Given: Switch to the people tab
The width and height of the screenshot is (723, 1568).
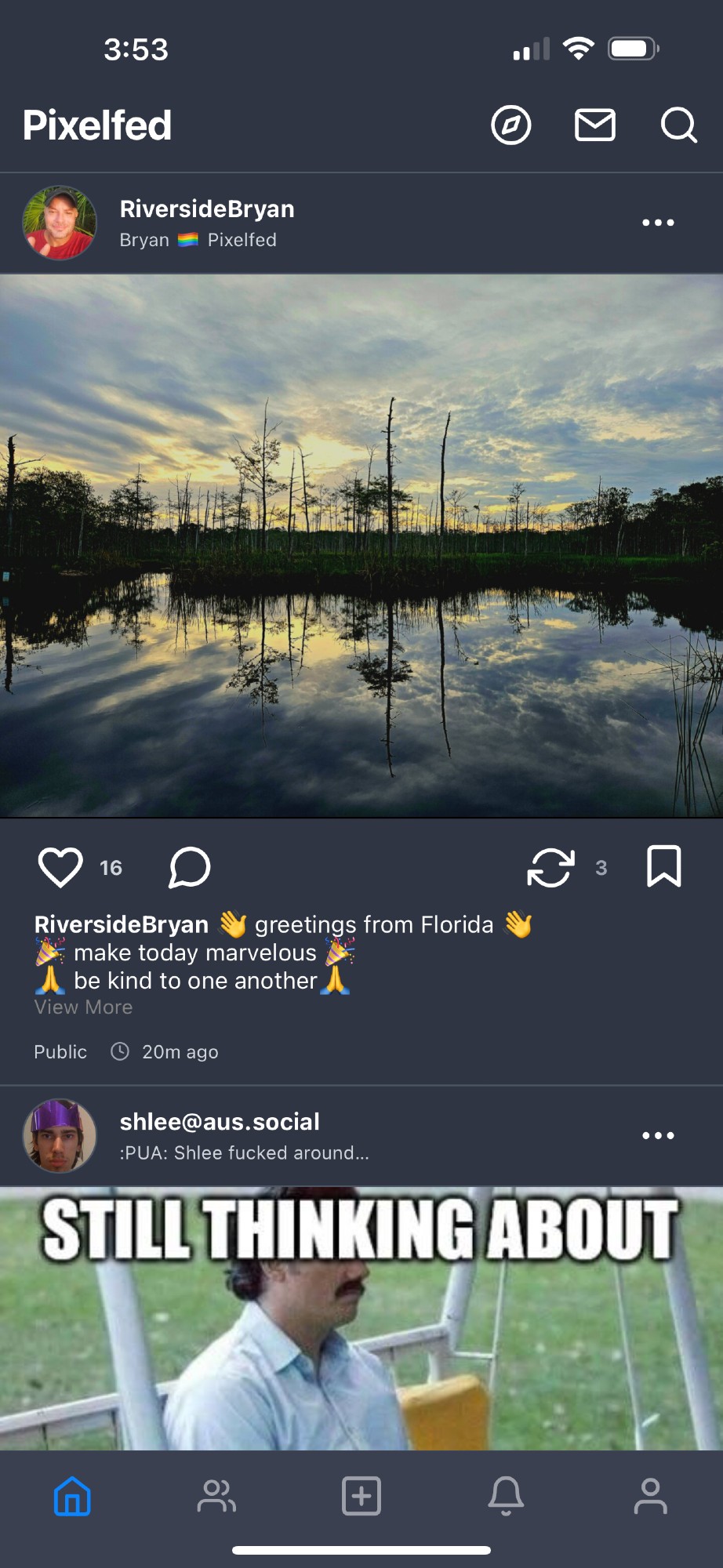Looking at the screenshot, I should pos(216,1496).
